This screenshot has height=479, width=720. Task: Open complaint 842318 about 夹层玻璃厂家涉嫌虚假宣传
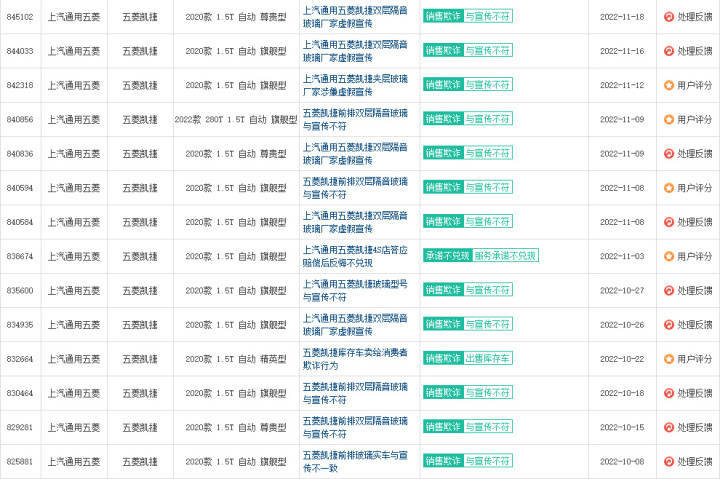(x=355, y=85)
